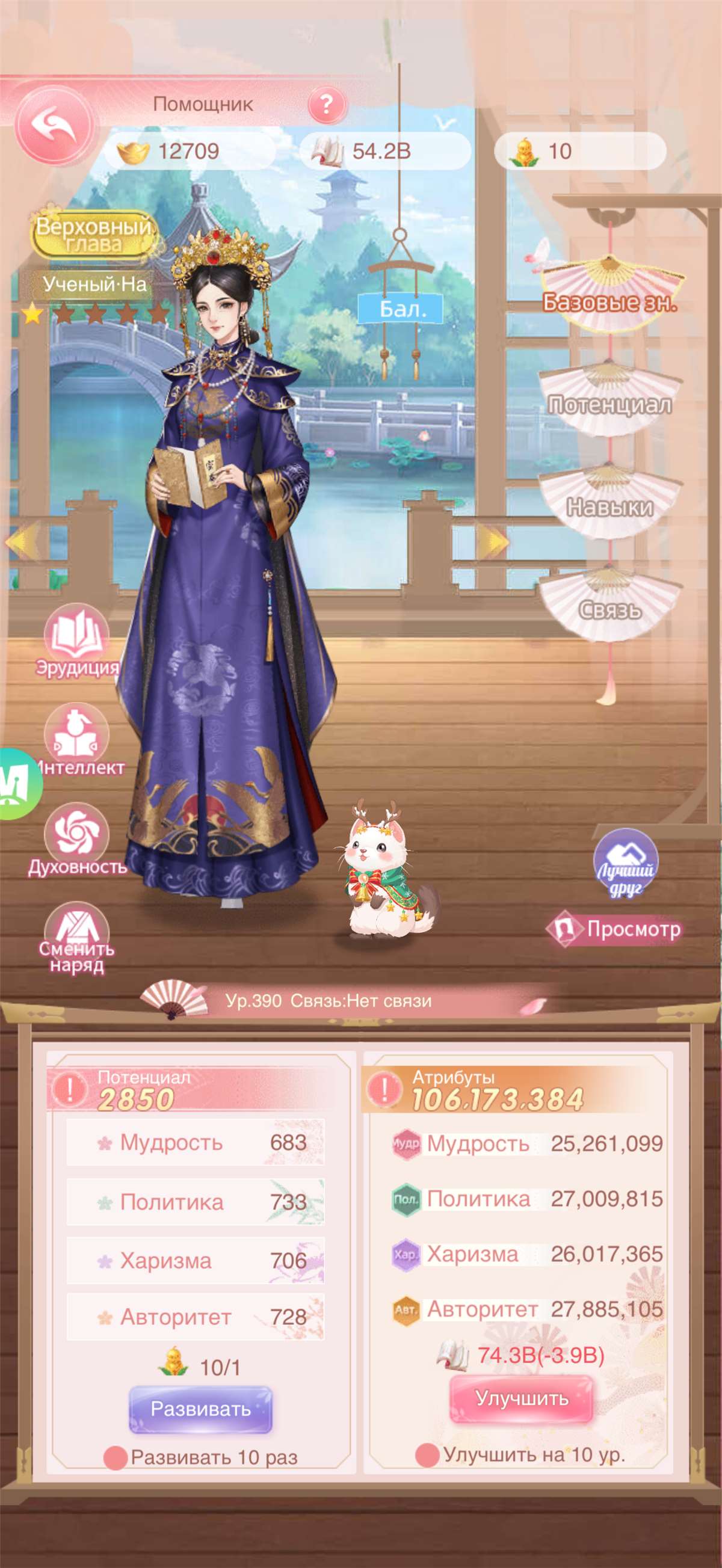Enable the Развивать 10 раз option
This screenshot has height=1568, width=722.
point(115,1458)
